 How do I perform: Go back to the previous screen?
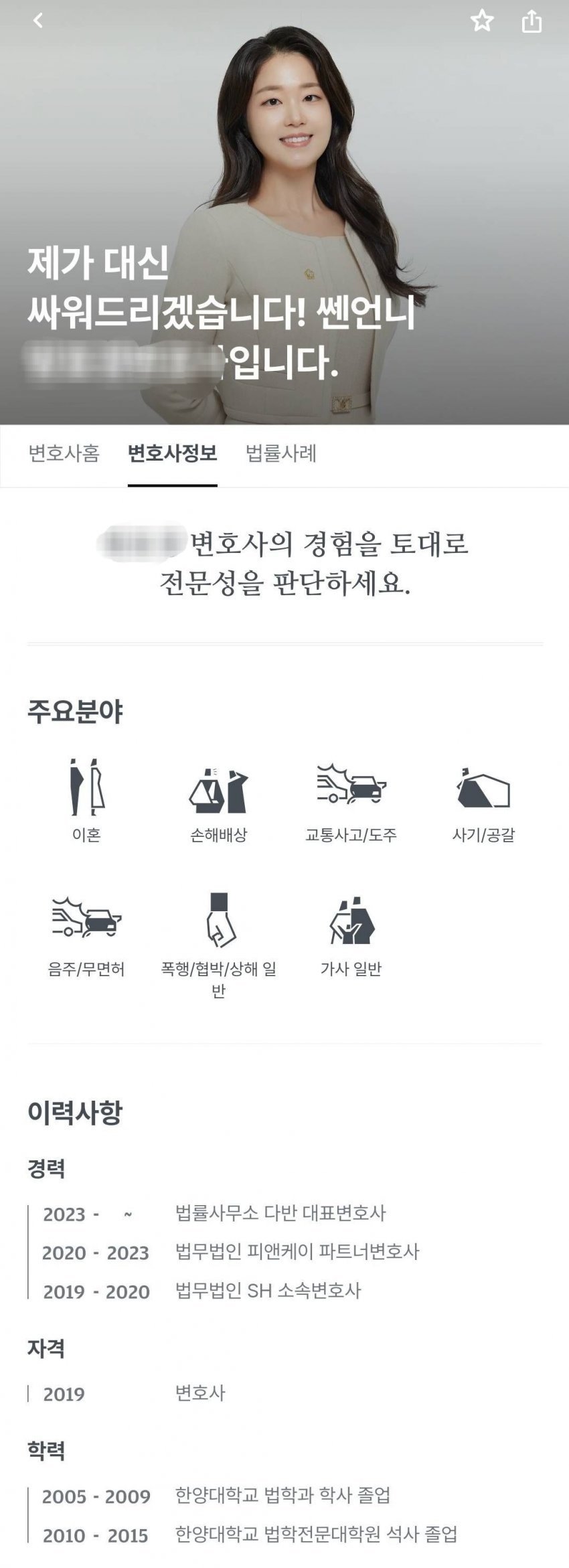[38, 21]
